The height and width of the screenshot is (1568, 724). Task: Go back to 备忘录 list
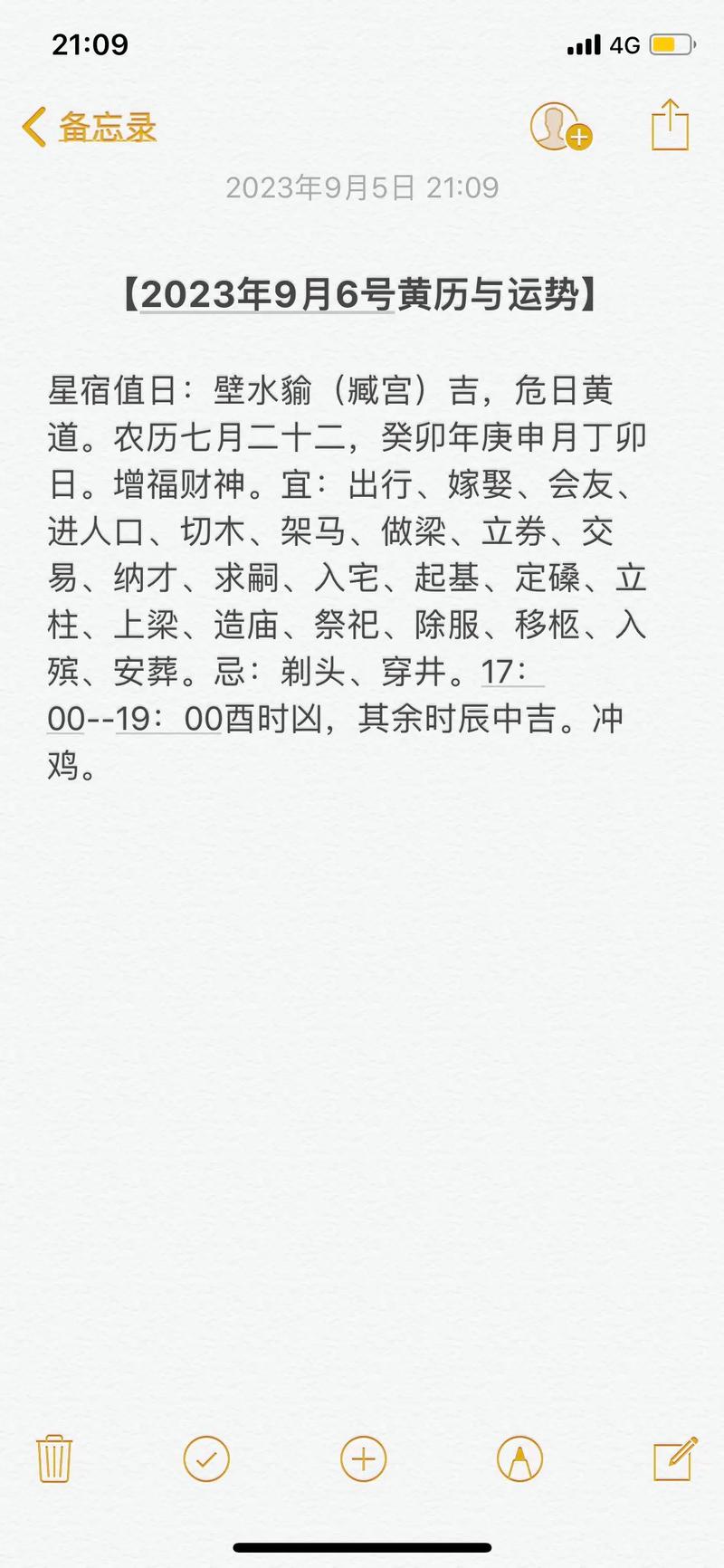[x=89, y=127]
